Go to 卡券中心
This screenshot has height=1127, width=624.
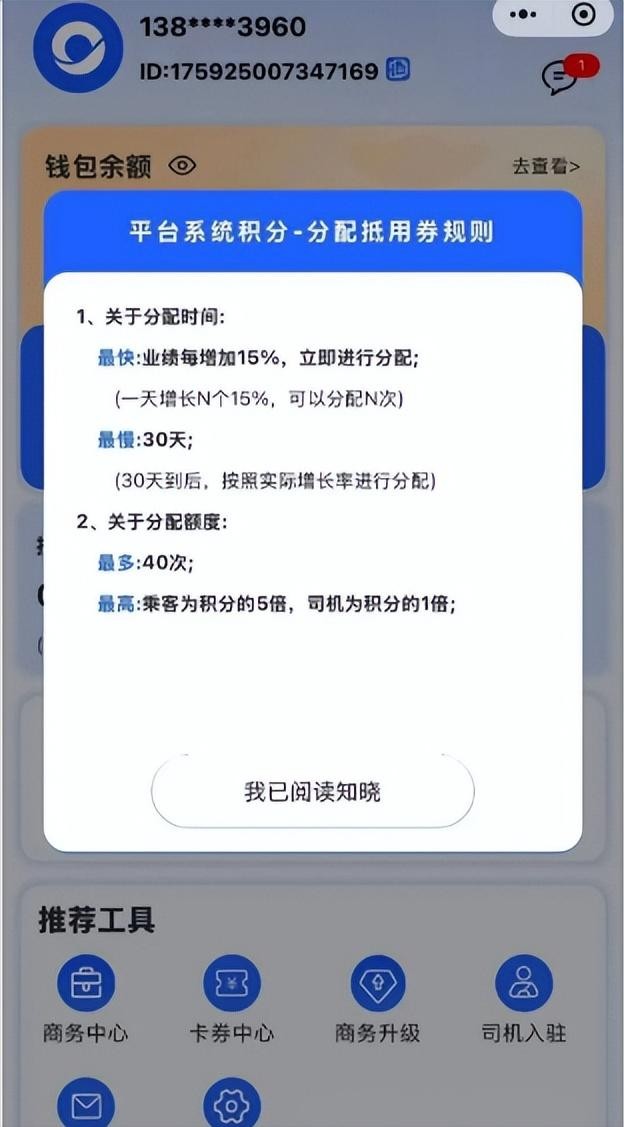(232, 984)
